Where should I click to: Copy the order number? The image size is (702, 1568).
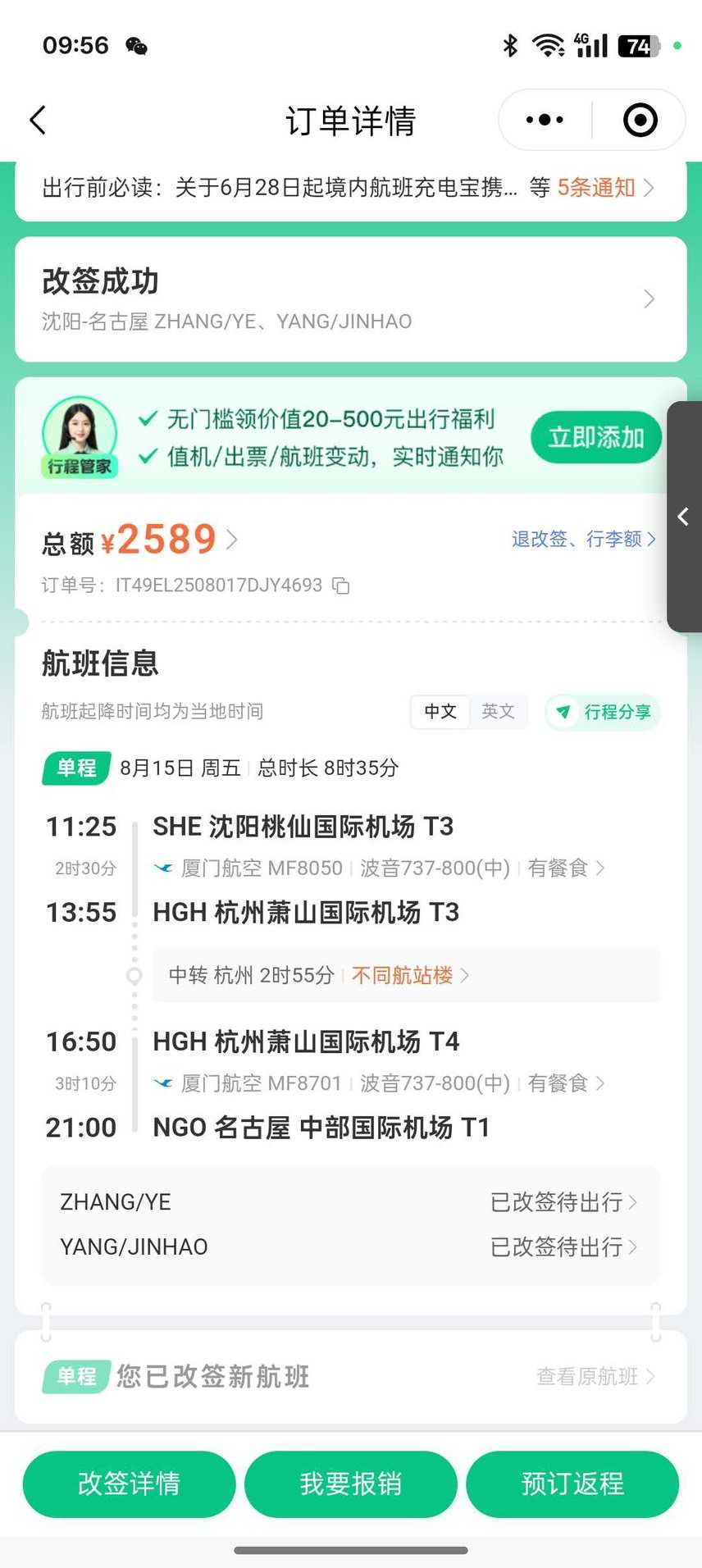(x=340, y=586)
